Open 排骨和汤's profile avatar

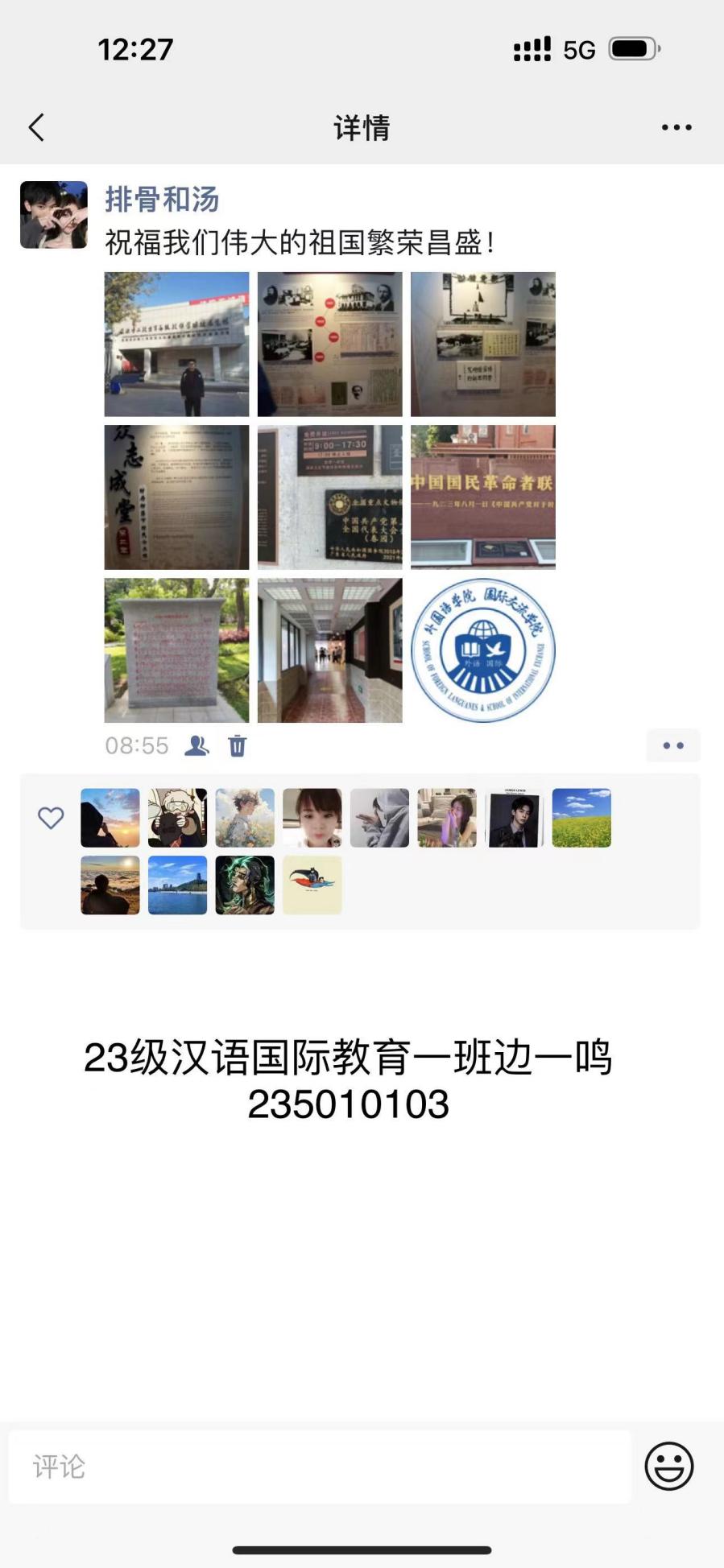pyautogui.click(x=54, y=215)
